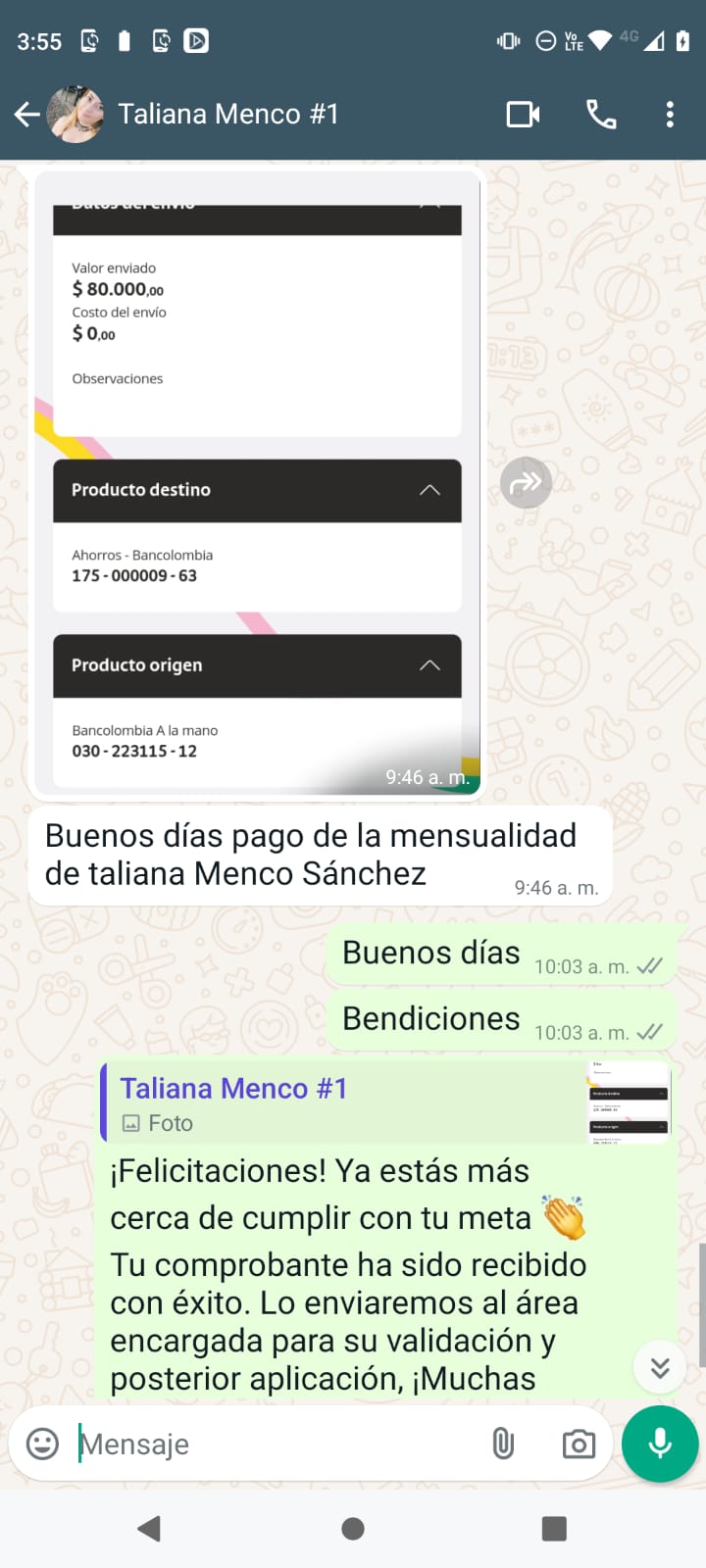The width and height of the screenshot is (706, 1568).
Task: Record a voice message
Action: (x=660, y=1444)
